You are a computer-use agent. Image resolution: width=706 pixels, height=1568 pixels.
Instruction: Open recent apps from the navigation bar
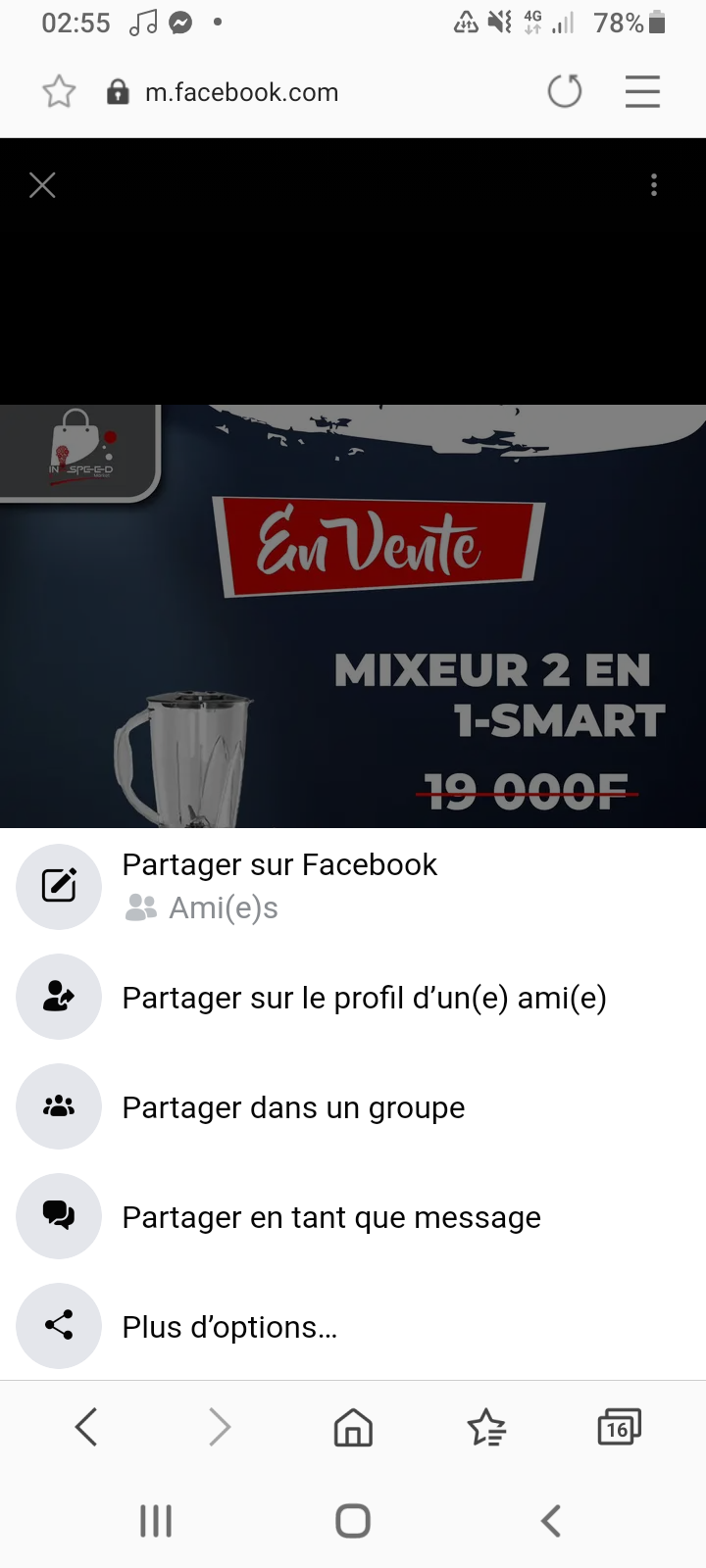tap(156, 1521)
